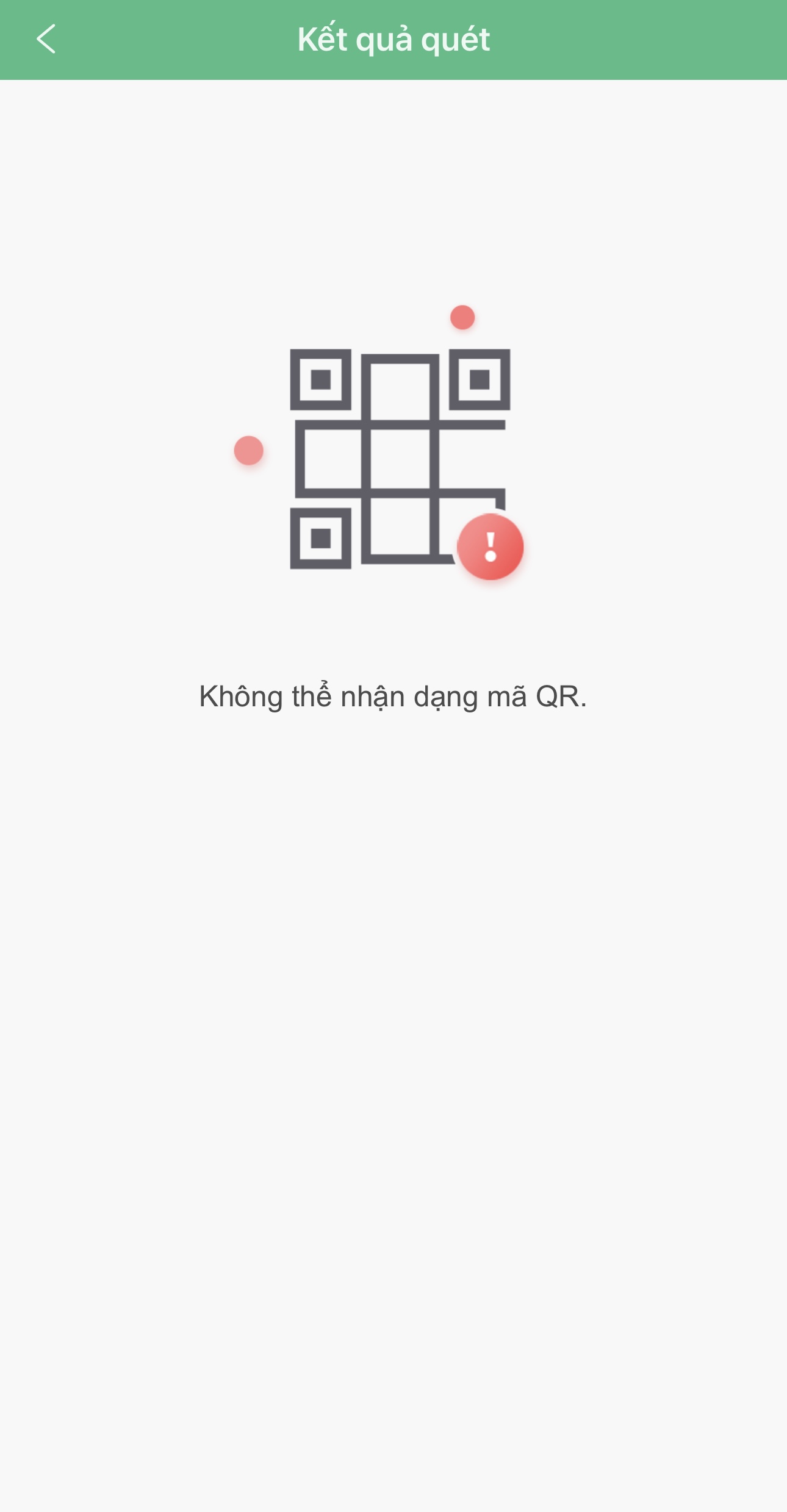Go back from the scan result screen
Screen dimensions: 787x1512
46,39
